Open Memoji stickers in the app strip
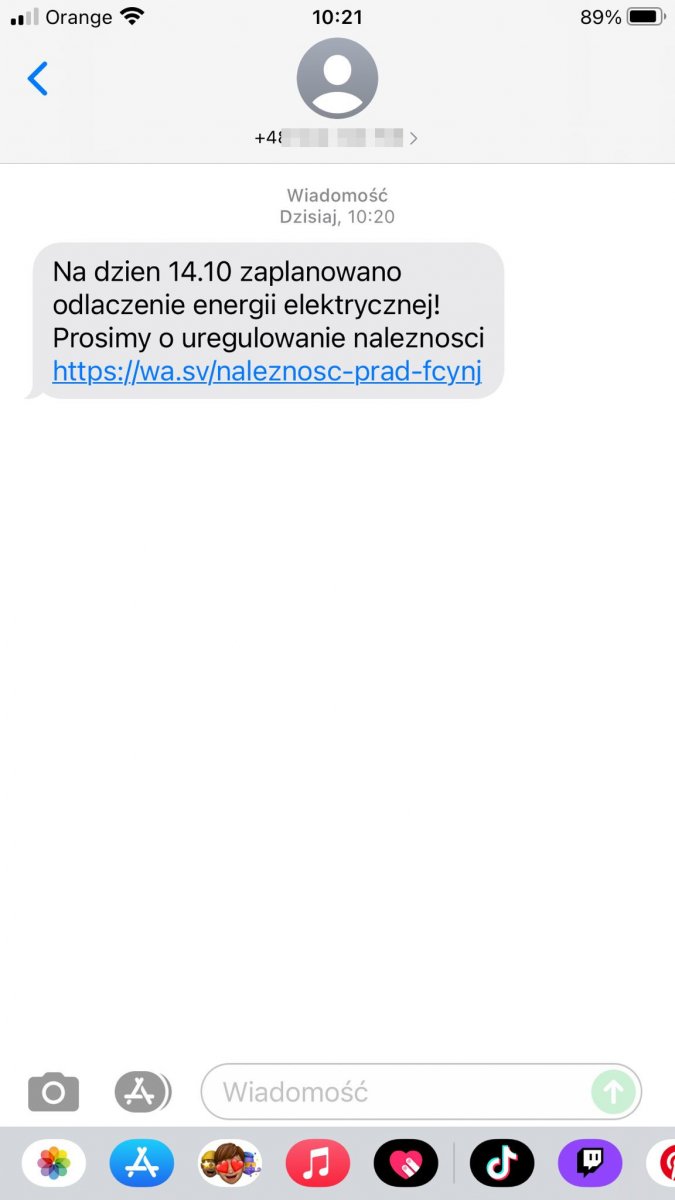 point(230,1163)
